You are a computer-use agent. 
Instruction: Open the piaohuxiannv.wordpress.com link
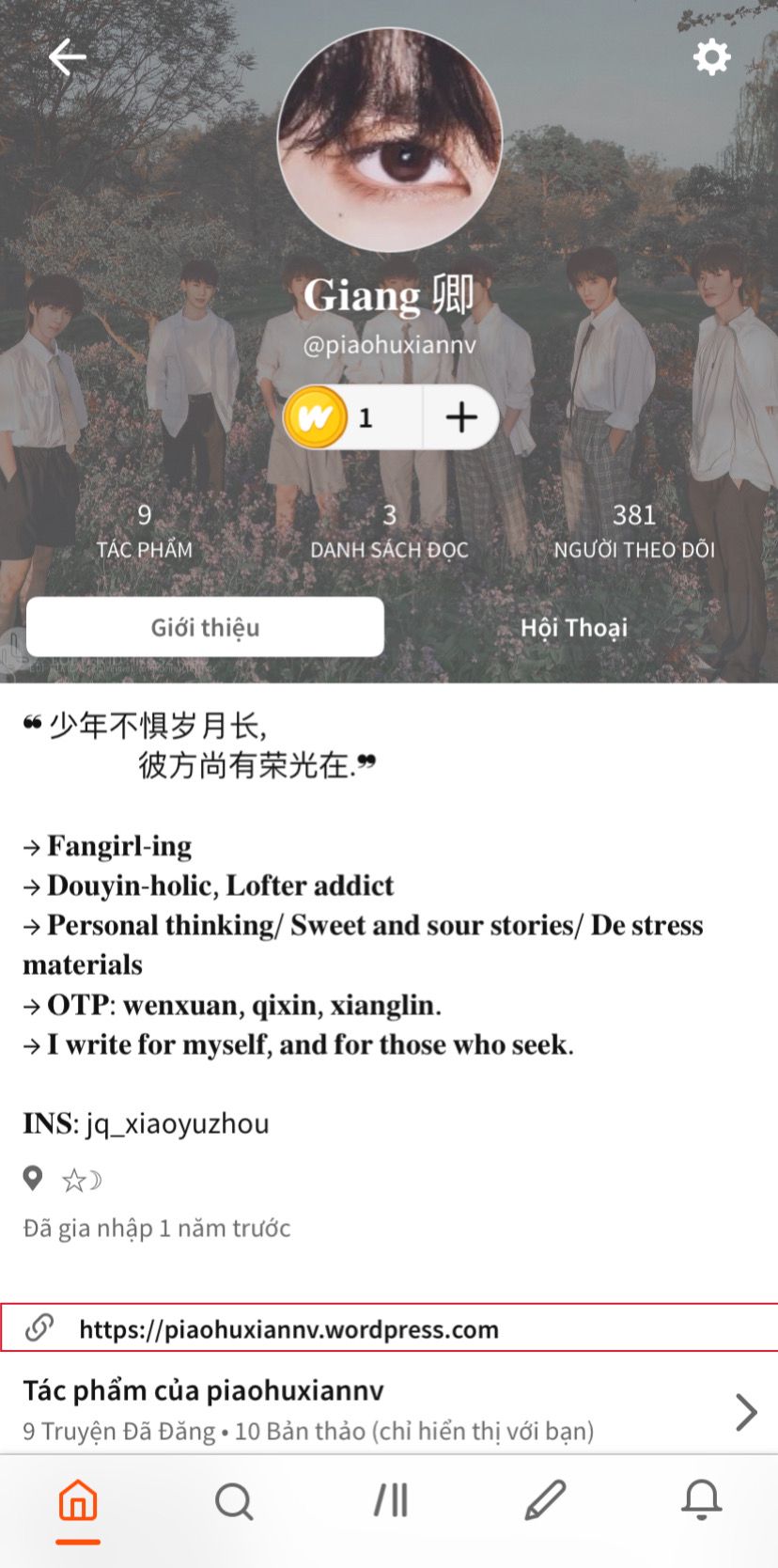(x=389, y=1328)
